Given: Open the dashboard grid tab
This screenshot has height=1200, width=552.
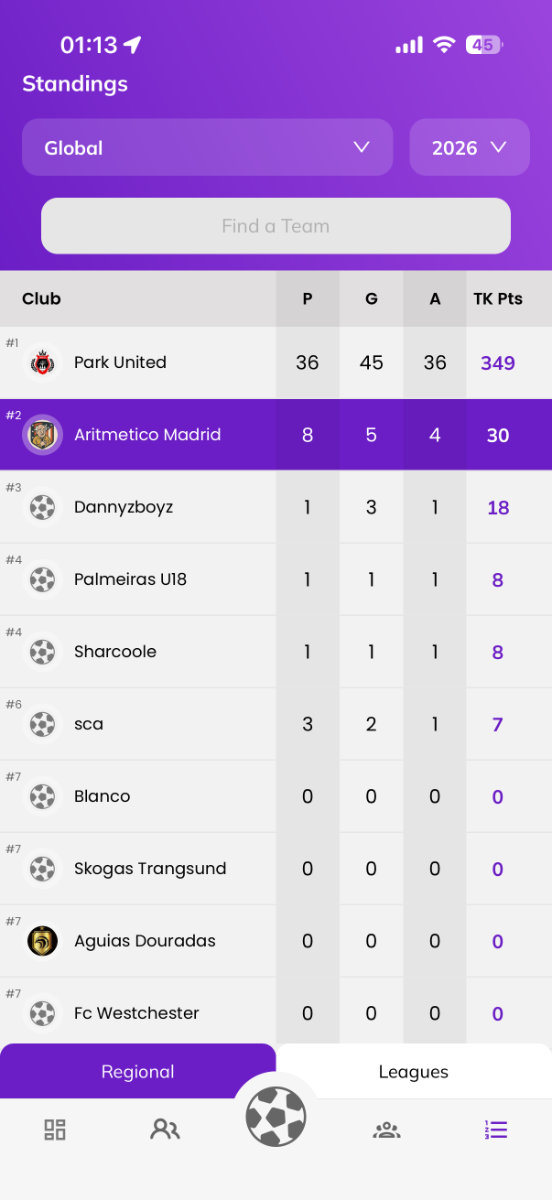Looking at the screenshot, I should [55, 1130].
